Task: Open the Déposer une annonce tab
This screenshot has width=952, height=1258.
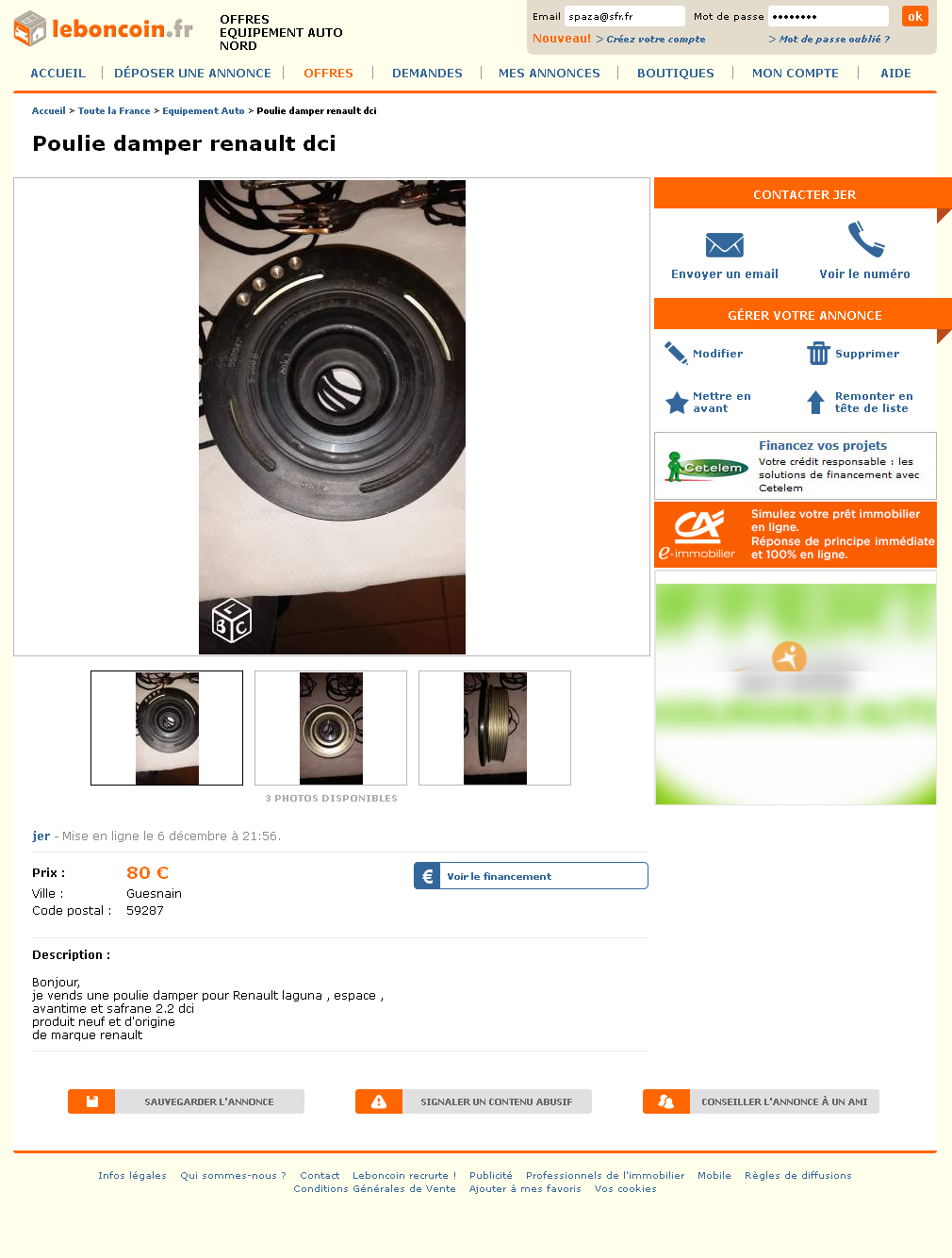Action: (192, 73)
